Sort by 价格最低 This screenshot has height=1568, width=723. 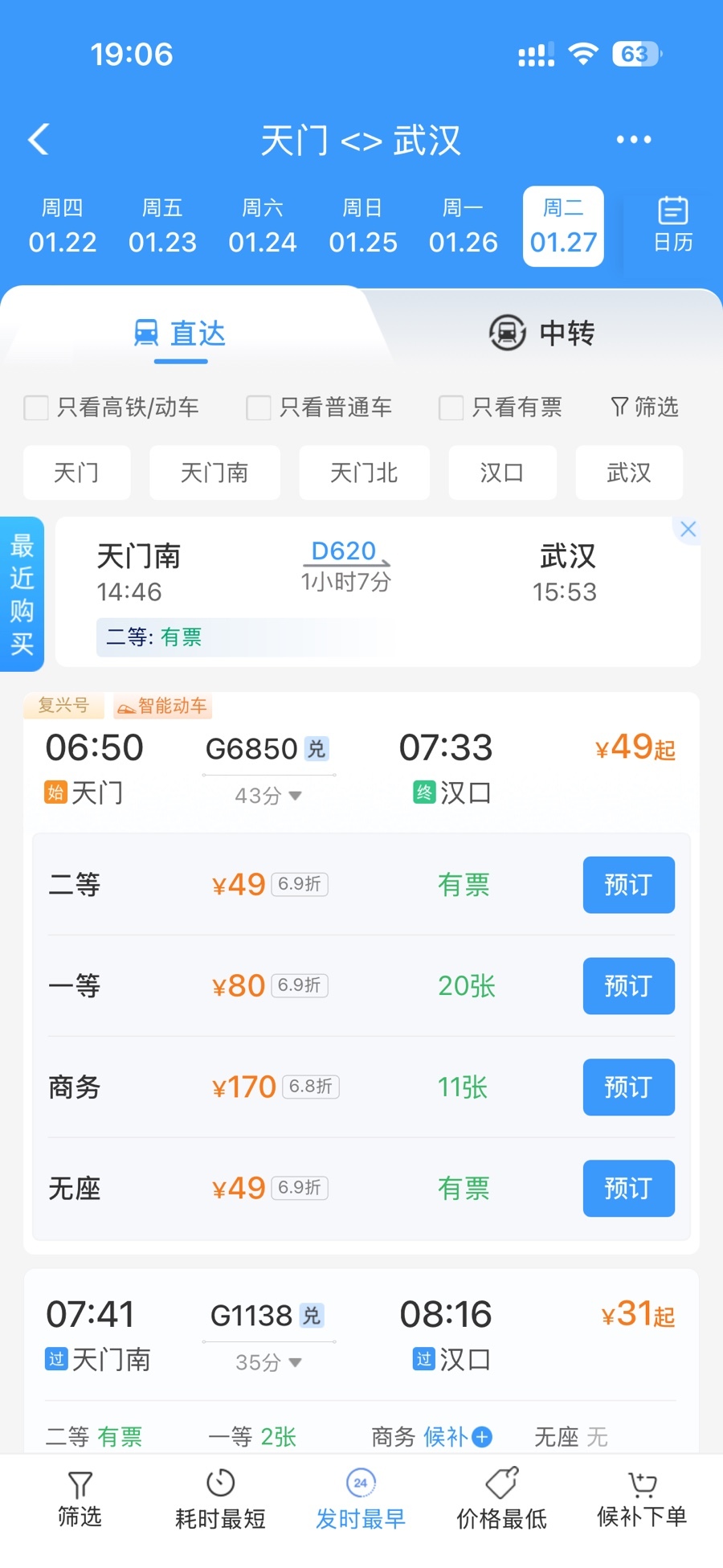click(x=501, y=1500)
